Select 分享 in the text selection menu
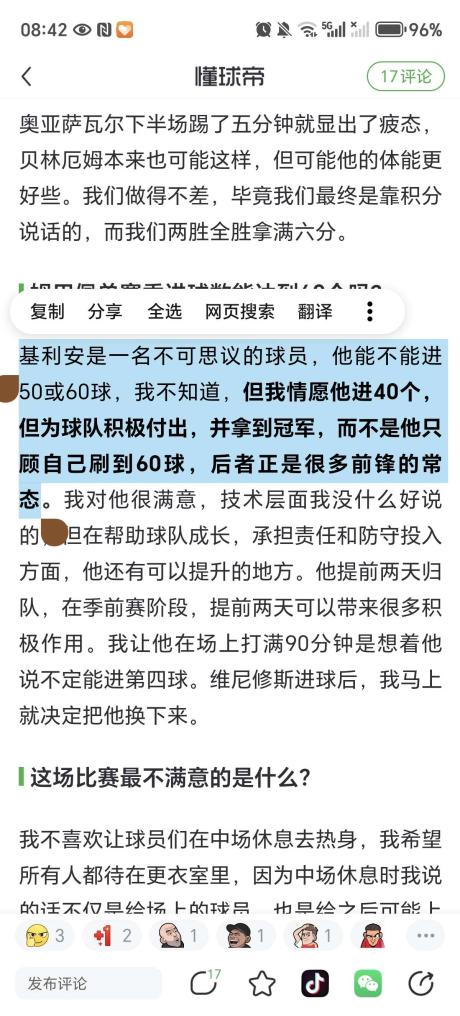 105,312
